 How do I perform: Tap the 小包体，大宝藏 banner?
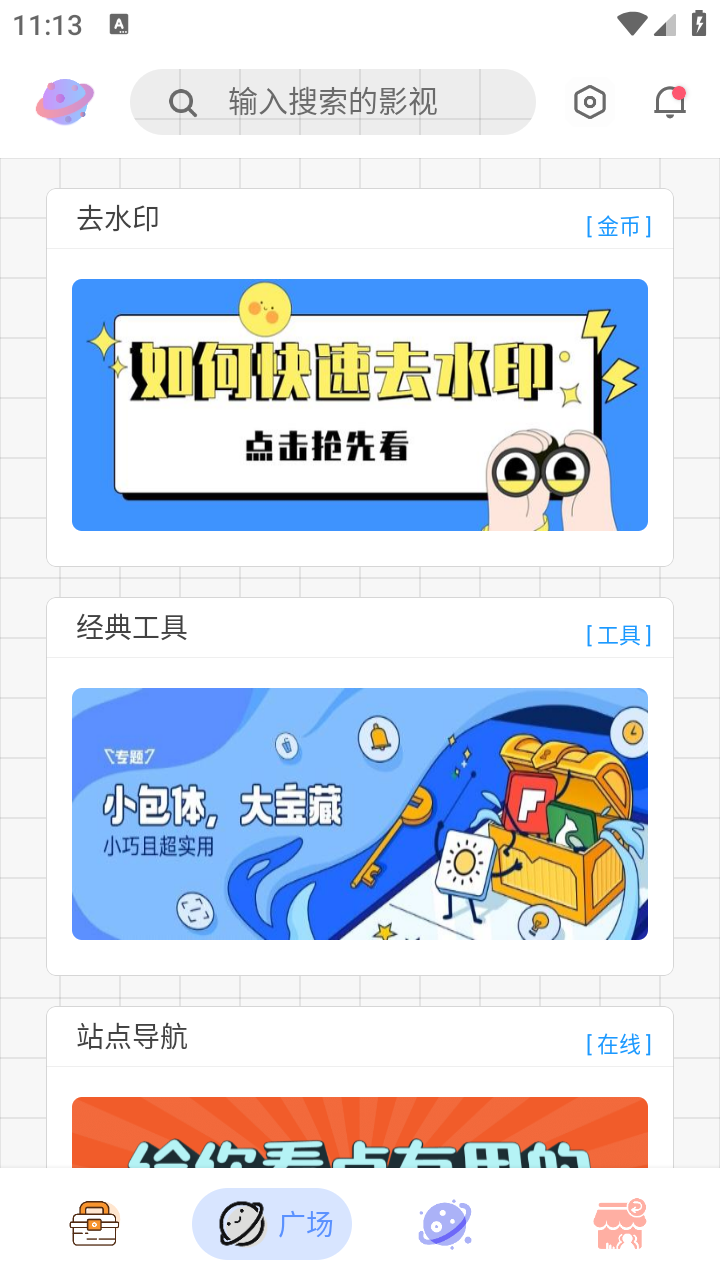[x=360, y=813]
